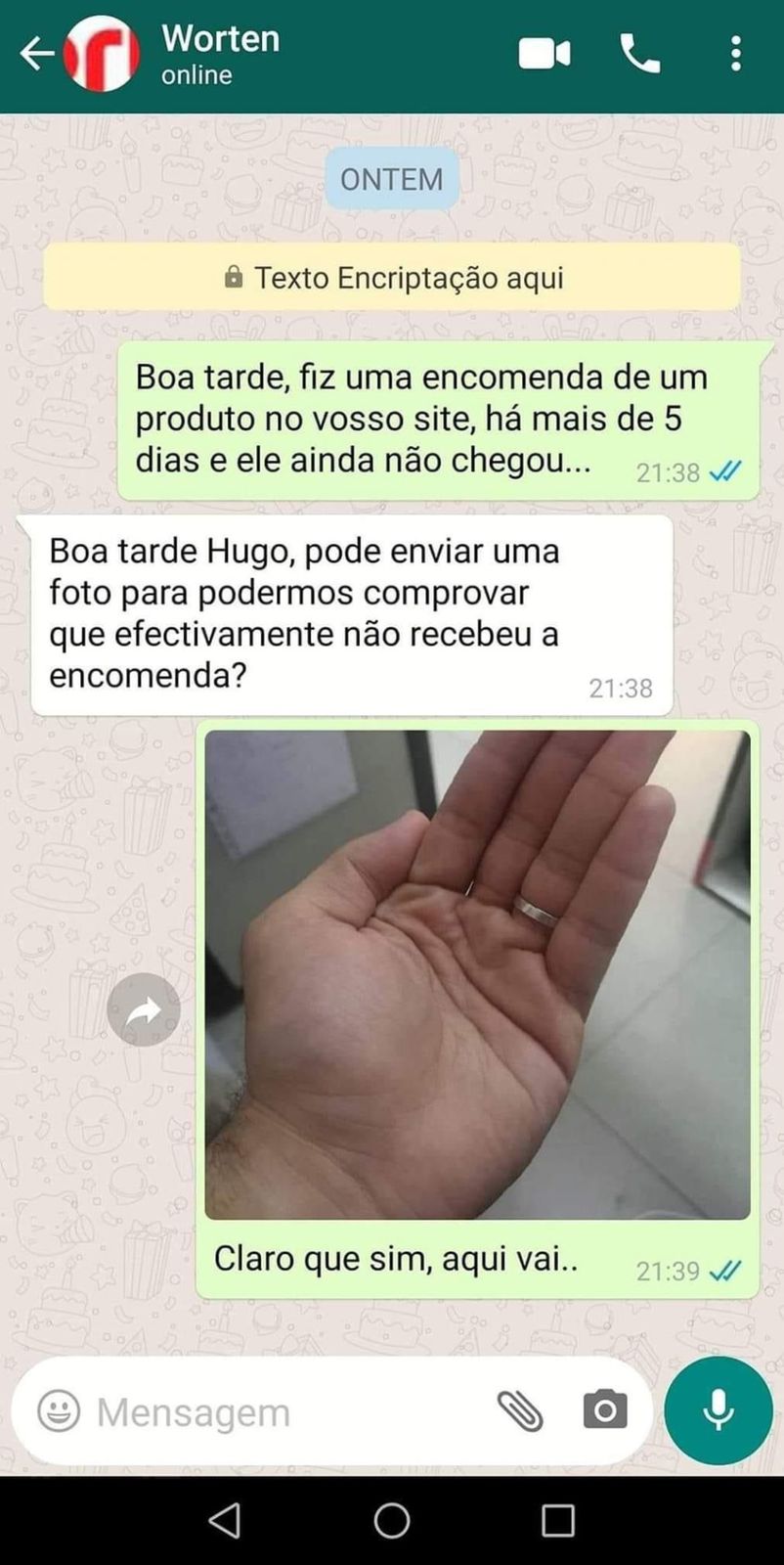The image size is (784, 1565).
Task: Go back to the chat list
Action: (x=37, y=54)
